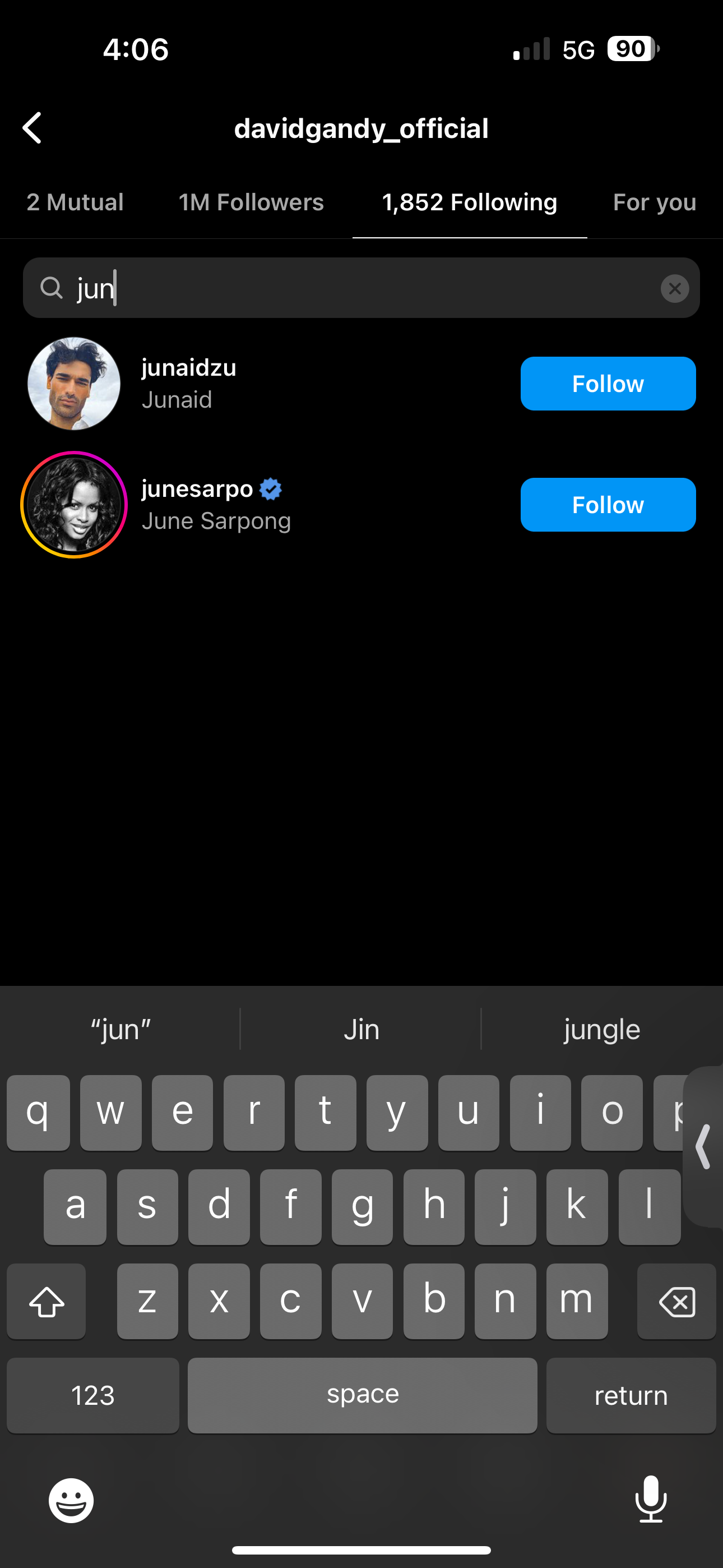Screen dimensions: 723x1568
Task: Hit the keyboard backspace key
Action: click(676, 1302)
